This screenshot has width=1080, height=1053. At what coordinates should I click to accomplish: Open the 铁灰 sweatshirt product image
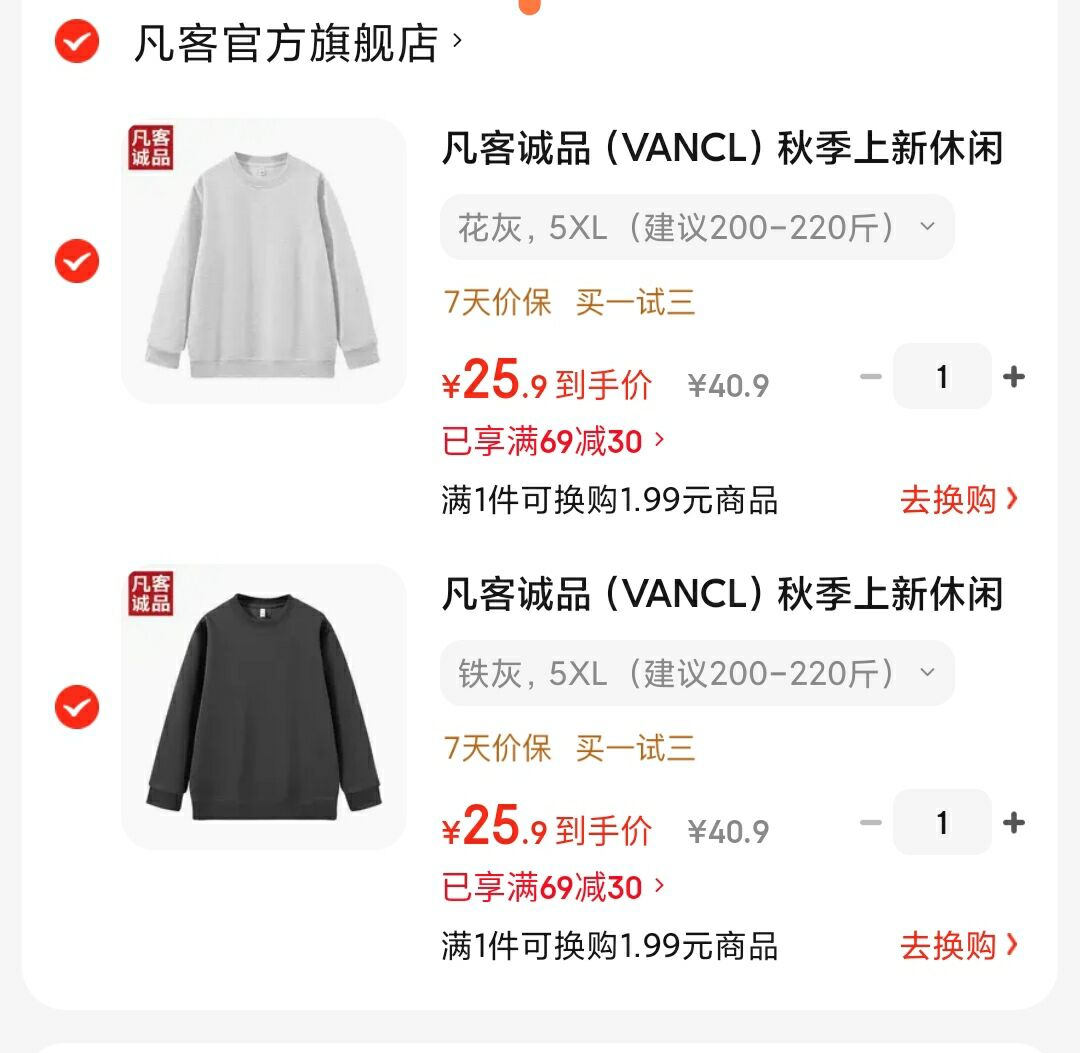263,707
